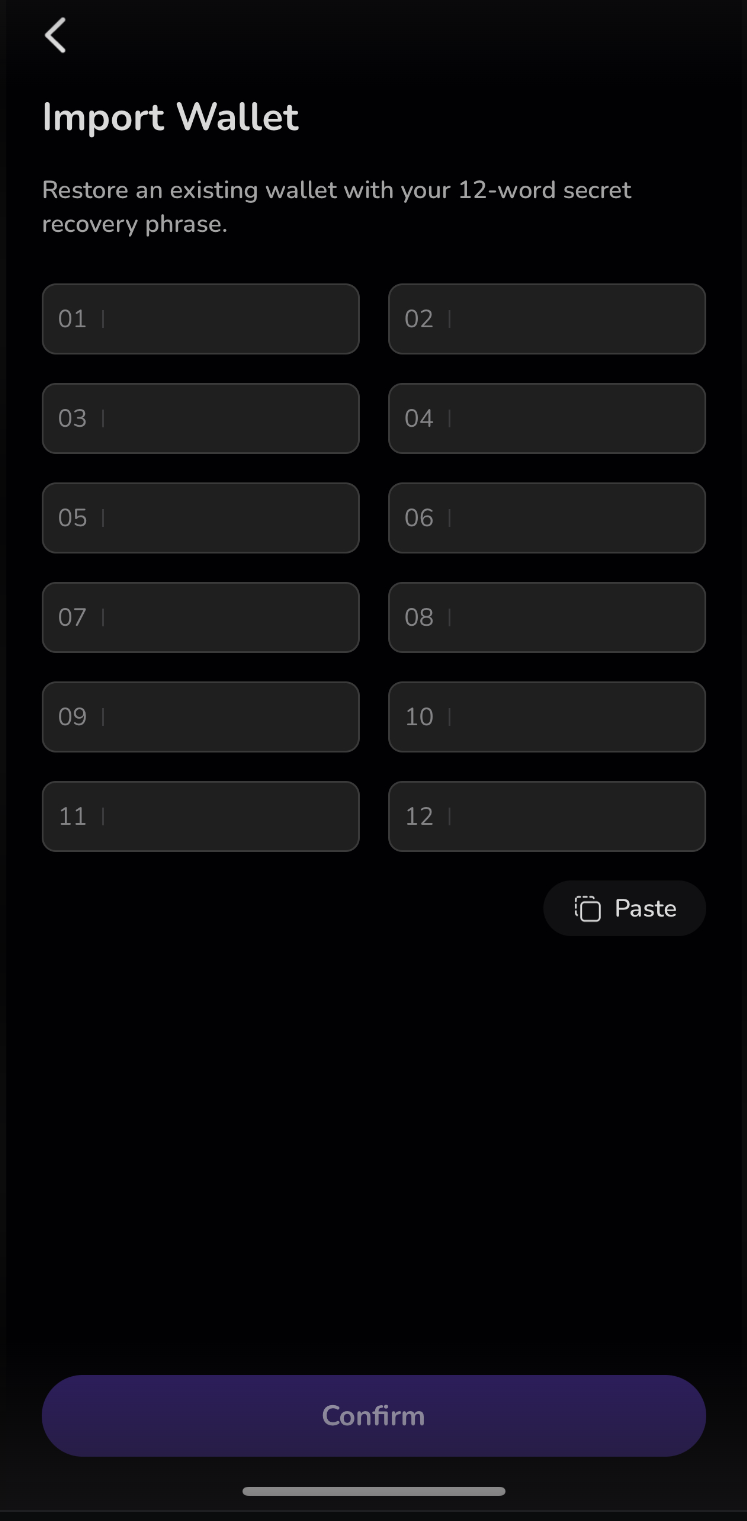The image size is (747, 1521).
Task: Paste the recovery phrase from clipboard
Action: tap(625, 908)
